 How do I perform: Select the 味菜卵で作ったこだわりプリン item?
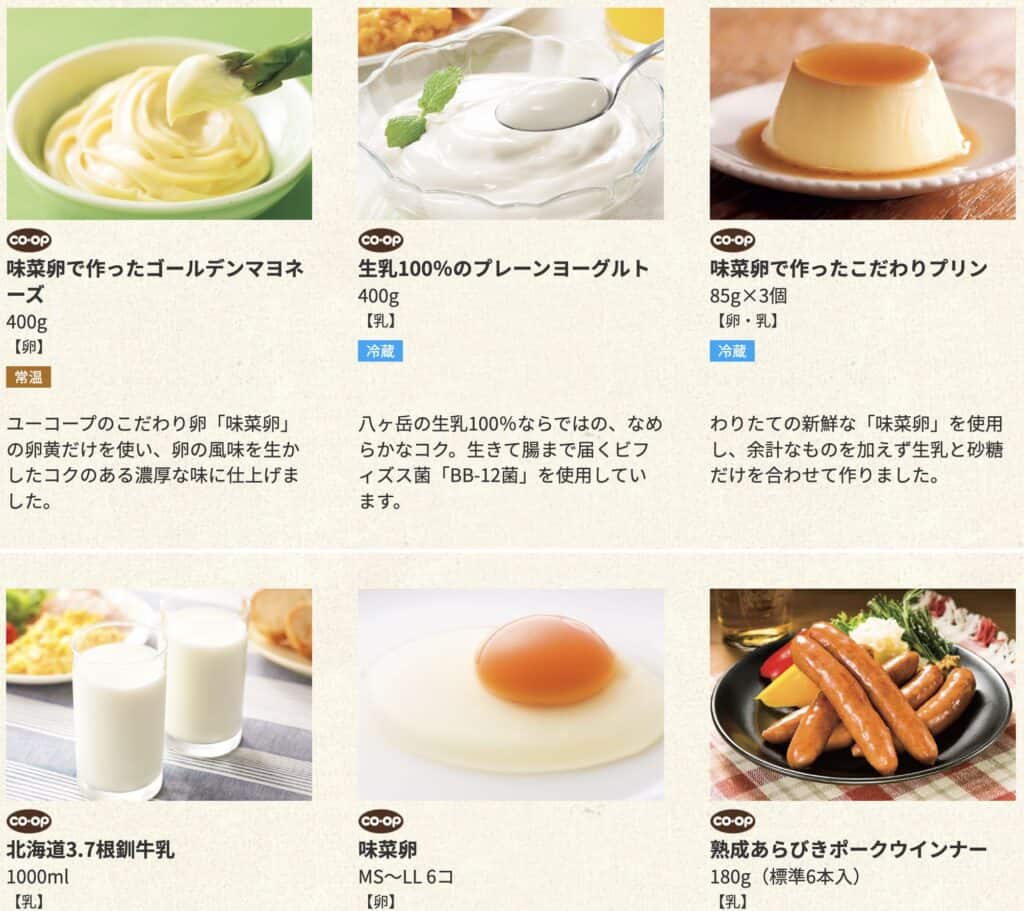862,114
